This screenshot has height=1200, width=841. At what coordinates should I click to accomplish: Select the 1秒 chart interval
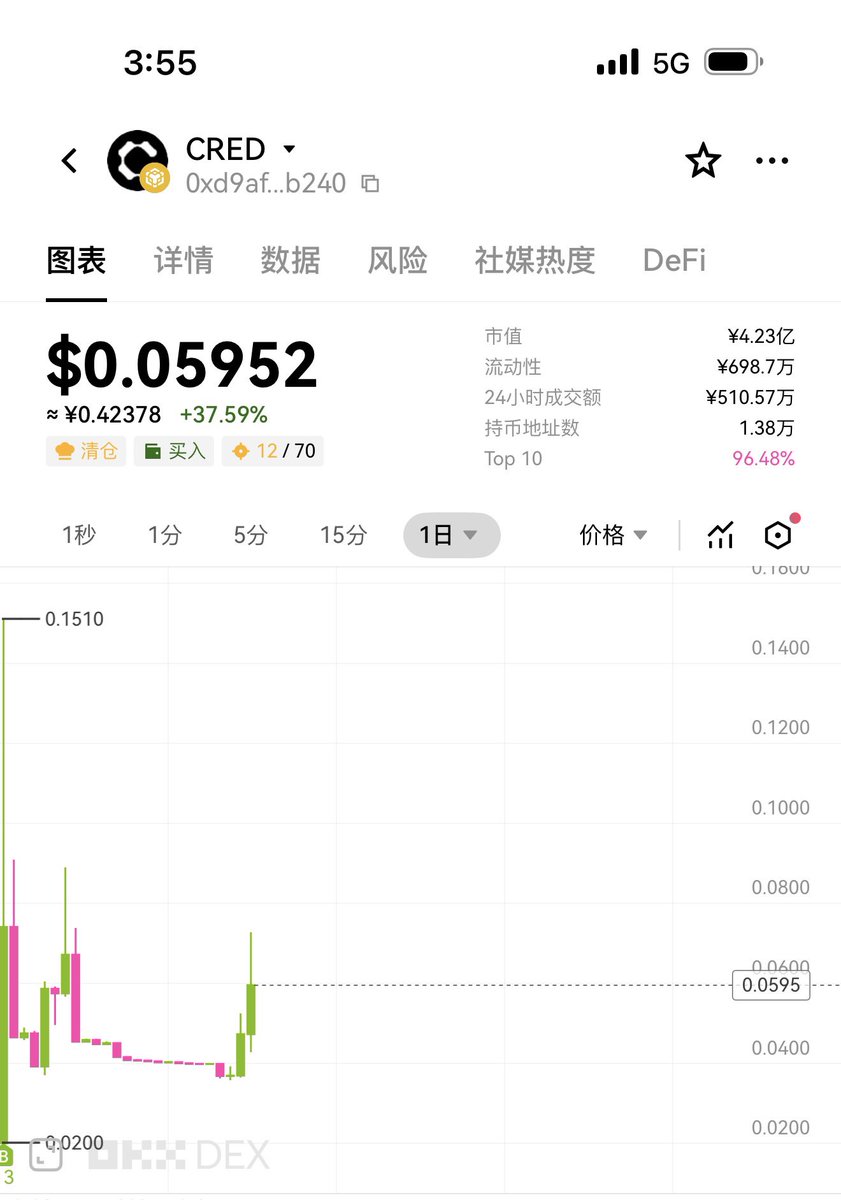click(79, 536)
